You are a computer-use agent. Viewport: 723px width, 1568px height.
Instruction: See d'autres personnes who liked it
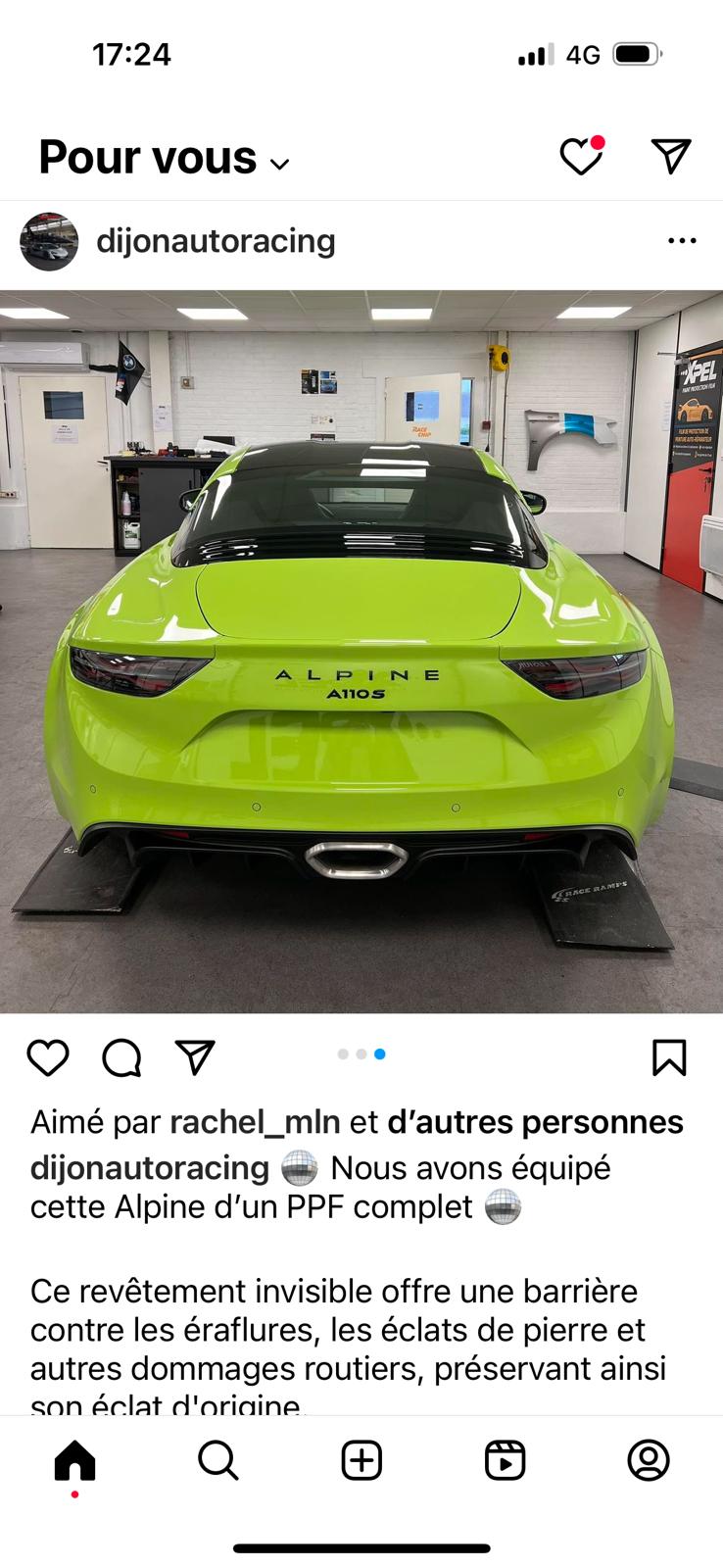(536, 1122)
